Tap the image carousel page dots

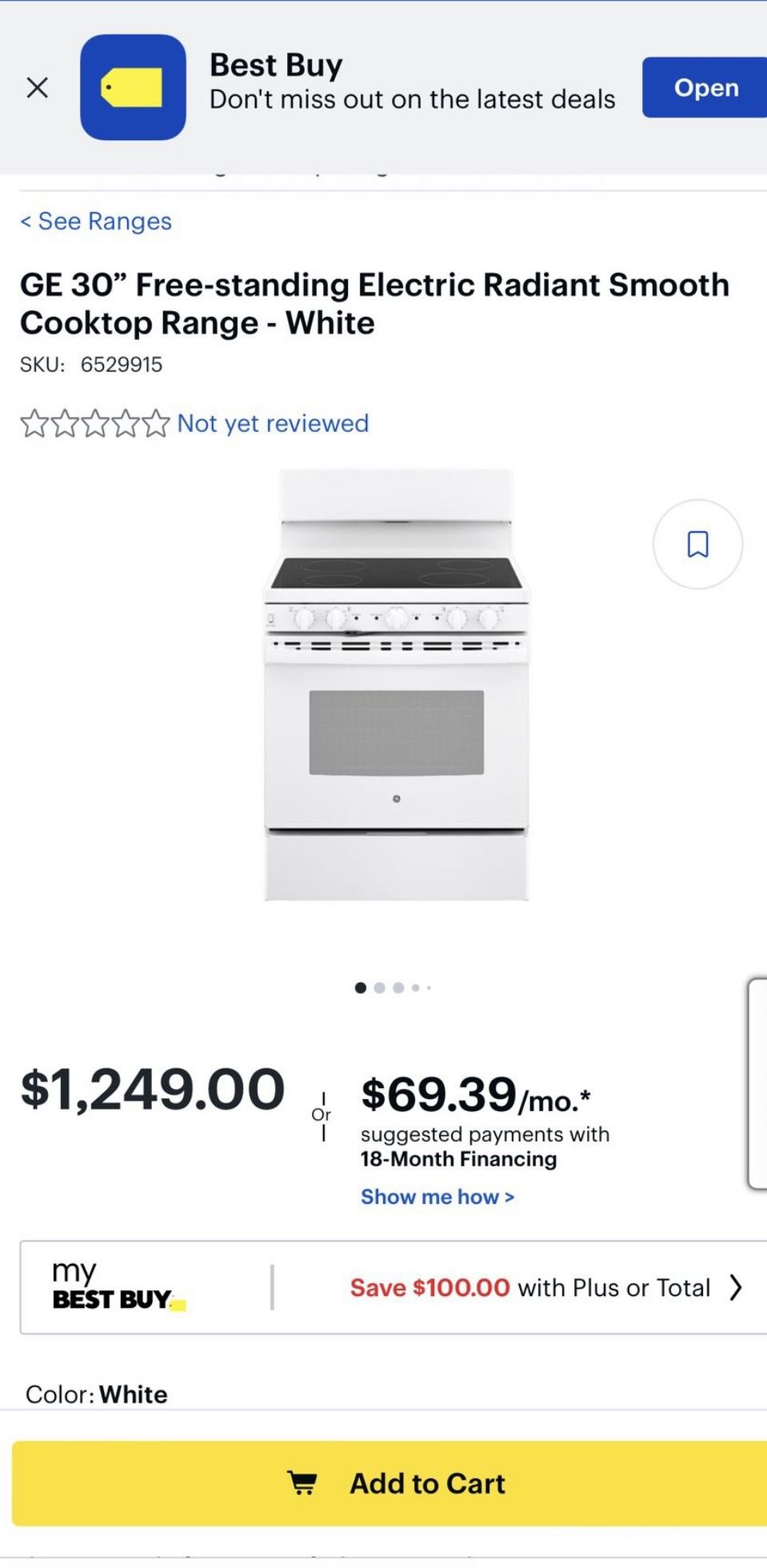click(x=392, y=988)
